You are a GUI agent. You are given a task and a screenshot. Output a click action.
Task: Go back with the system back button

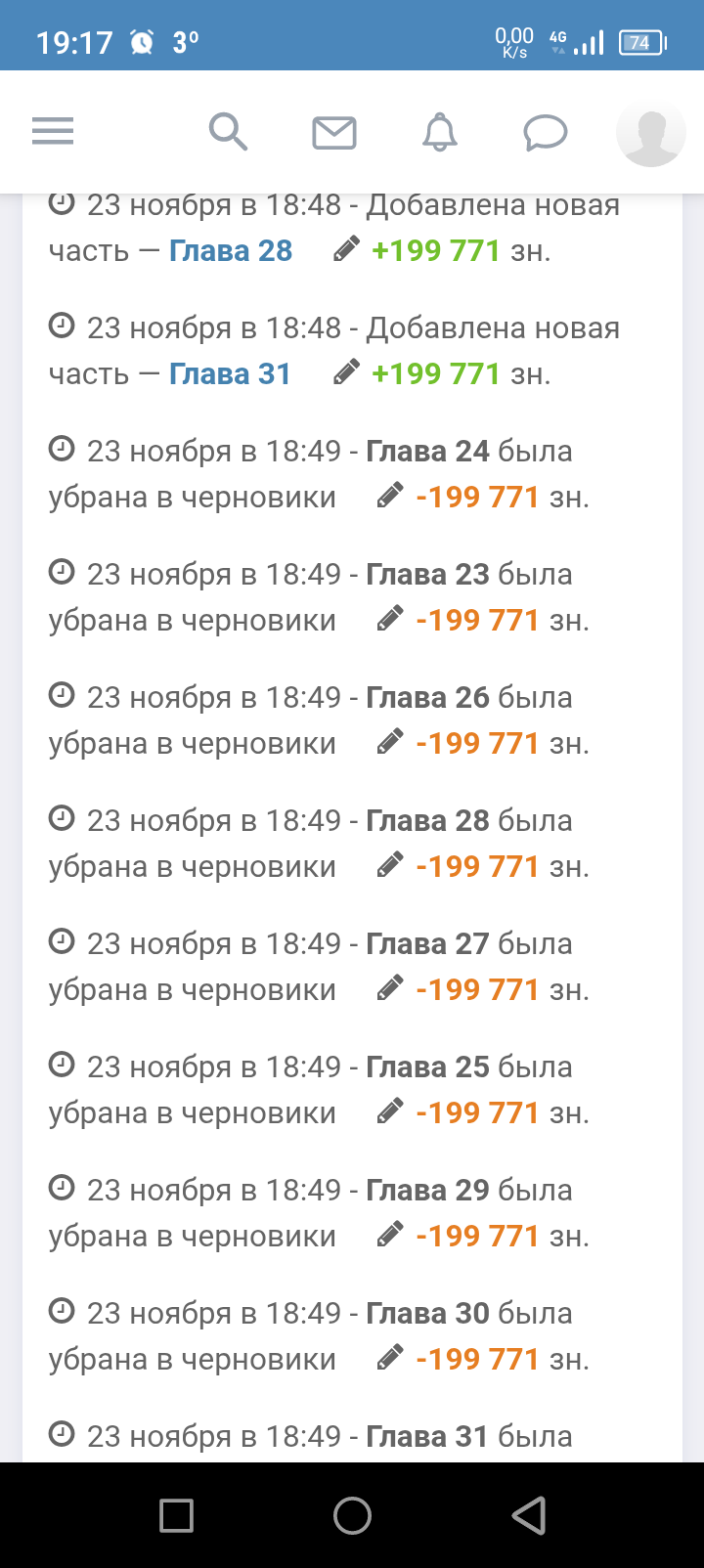click(x=528, y=1516)
